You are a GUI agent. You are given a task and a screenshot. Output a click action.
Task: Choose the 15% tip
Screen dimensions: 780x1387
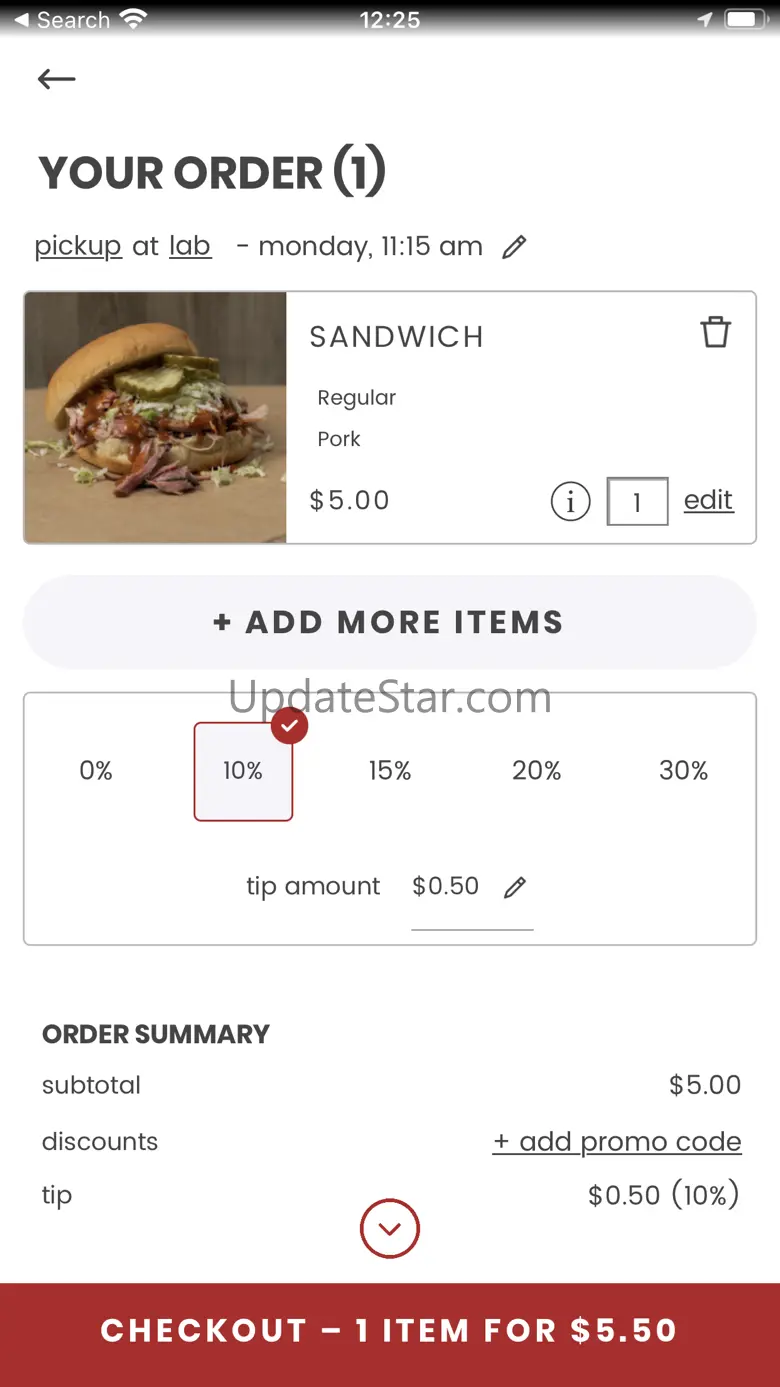(390, 771)
